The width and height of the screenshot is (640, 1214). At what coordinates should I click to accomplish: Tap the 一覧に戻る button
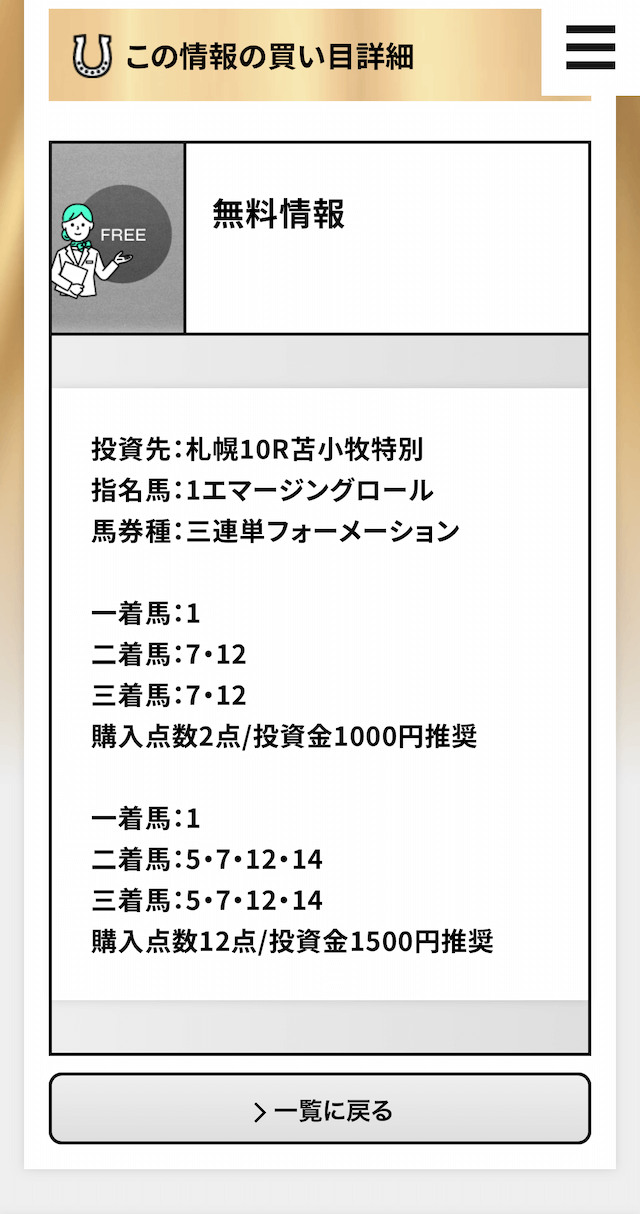click(320, 1109)
